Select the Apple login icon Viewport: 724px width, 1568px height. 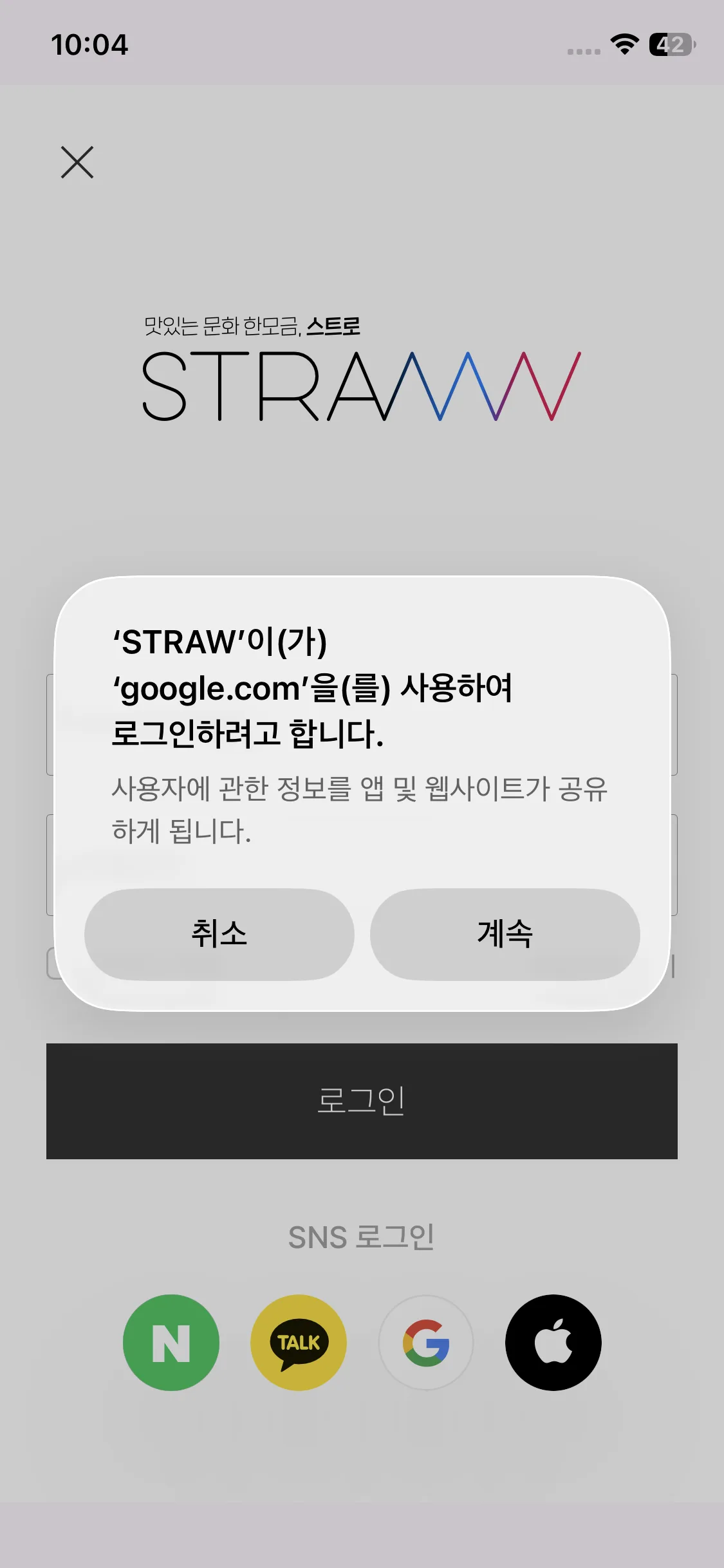pyautogui.click(x=553, y=1343)
